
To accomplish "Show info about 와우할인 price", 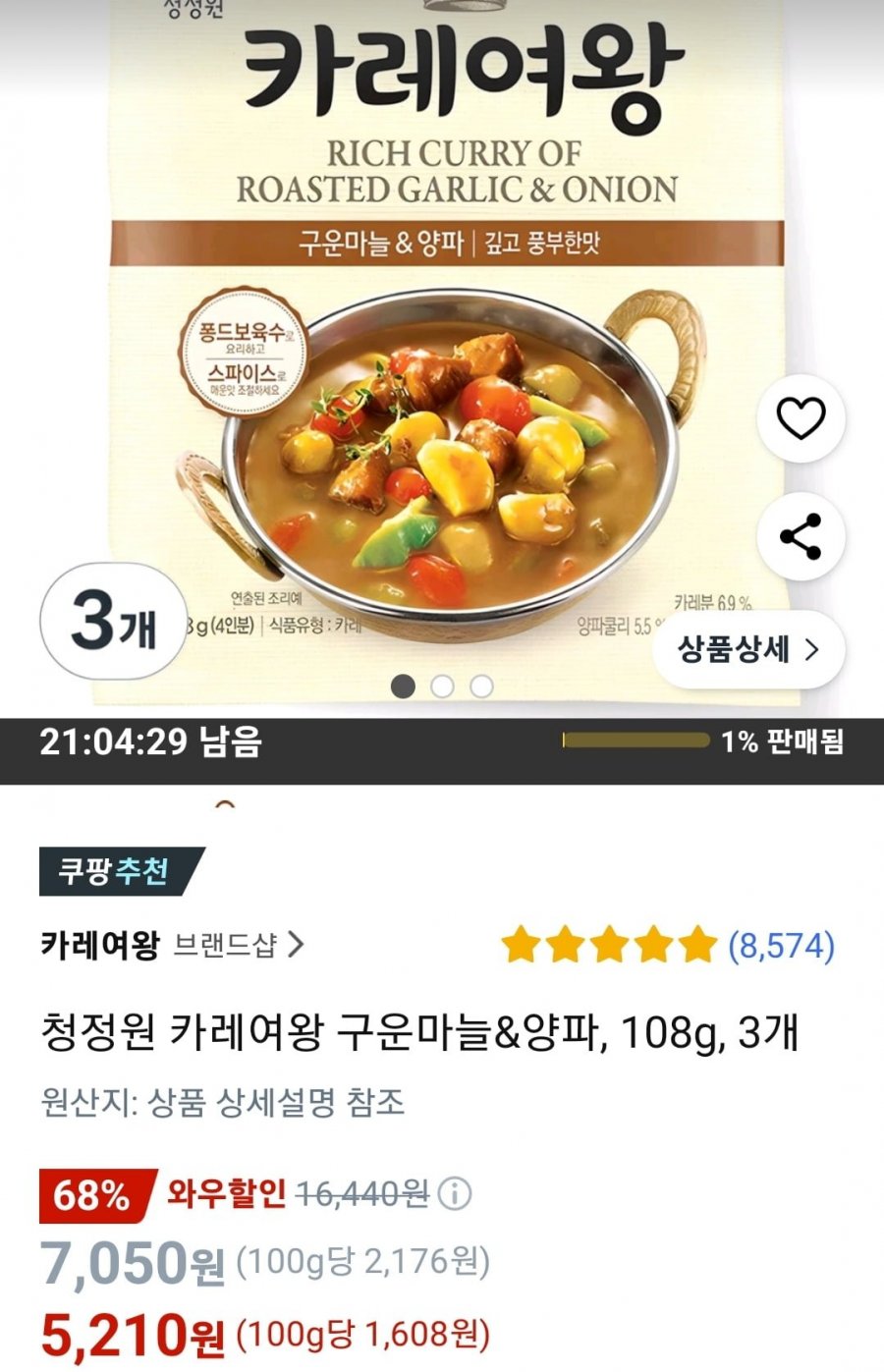I will (454, 1194).
